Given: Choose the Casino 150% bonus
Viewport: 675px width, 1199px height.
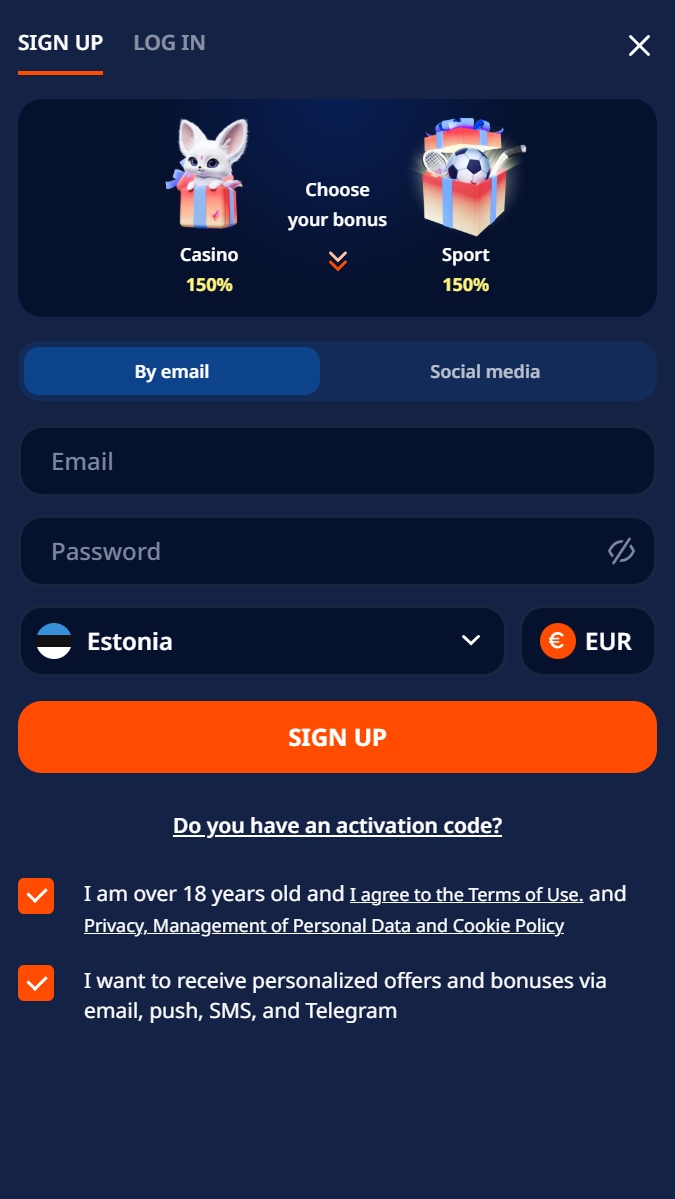Looking at the screenshot, I should click(x=209, y=207).
